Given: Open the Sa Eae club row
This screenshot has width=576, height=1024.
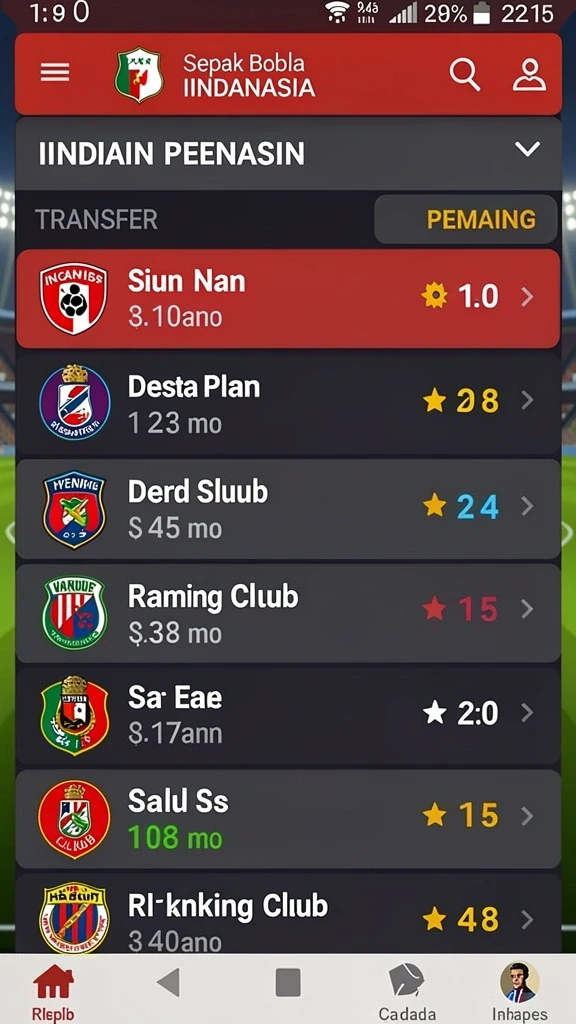Looking at the screenshot, I should pyautogui.click(x=288, y=715).
